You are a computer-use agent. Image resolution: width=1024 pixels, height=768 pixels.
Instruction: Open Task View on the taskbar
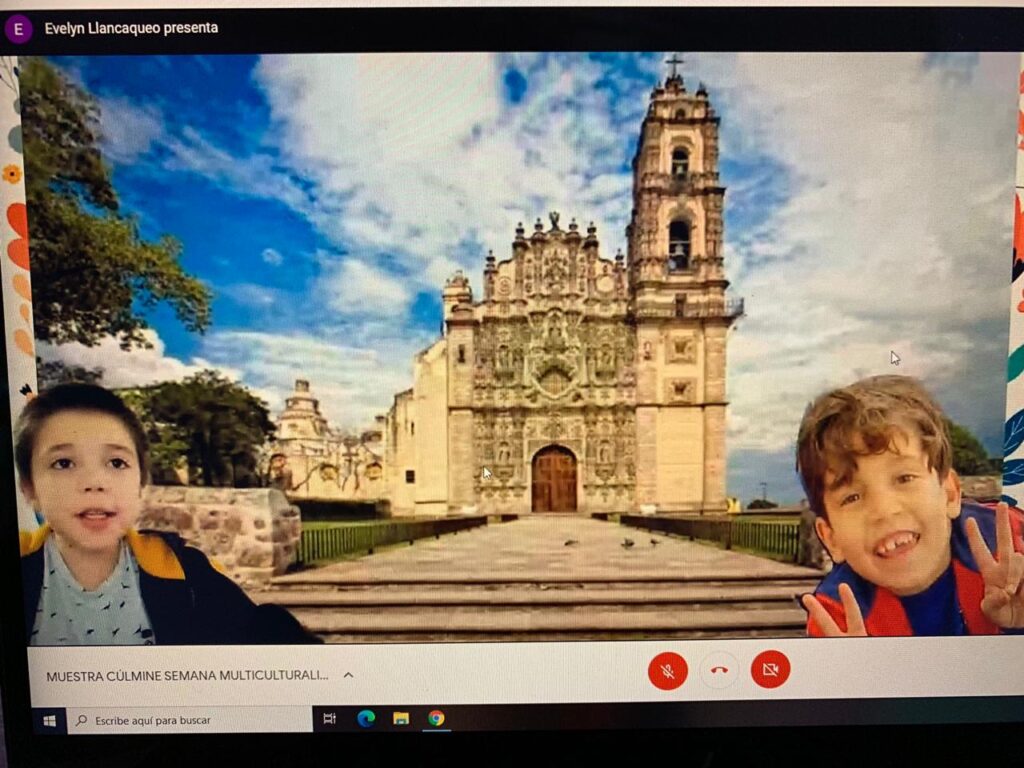(330, 718)
